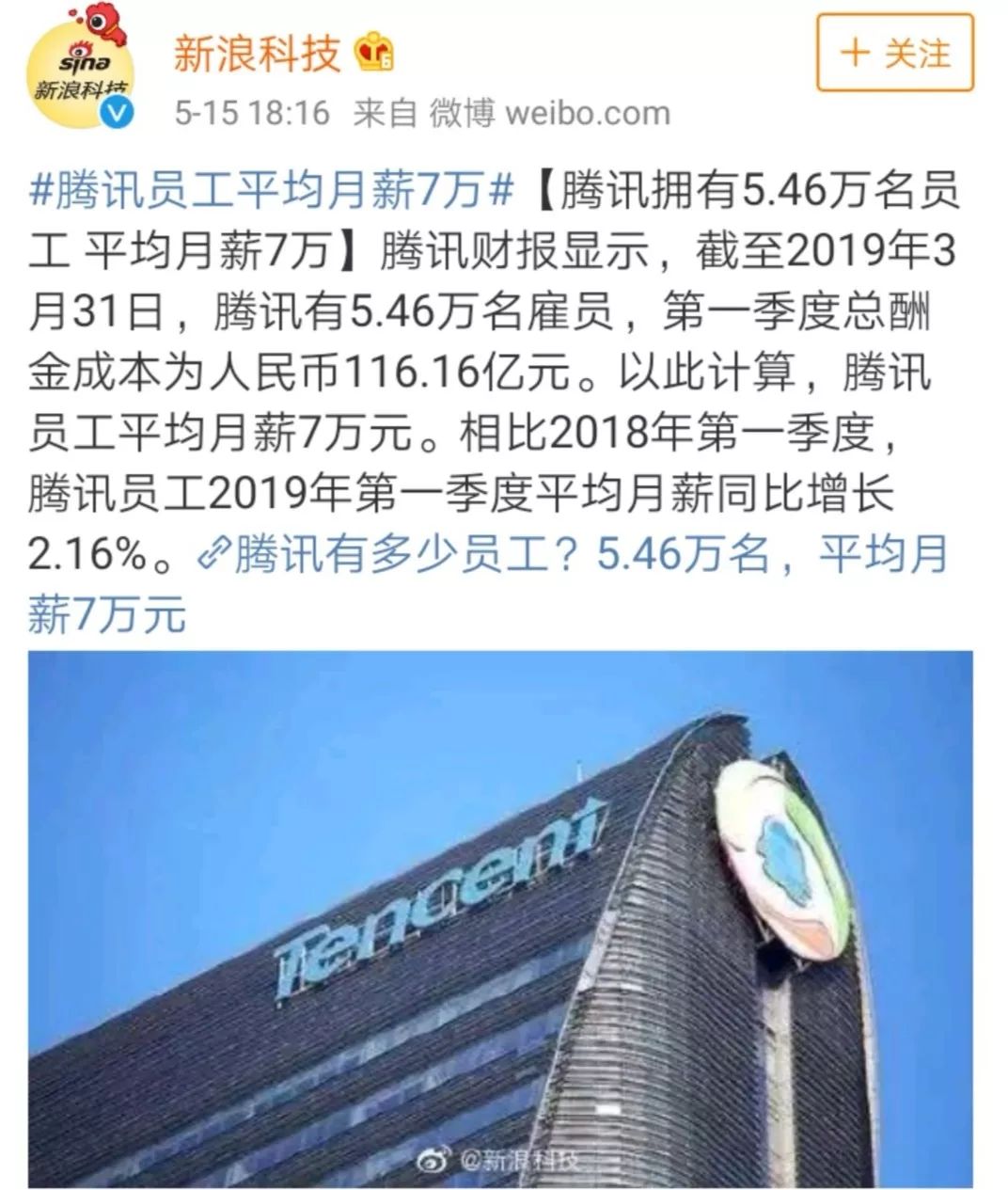Open the #腾讯员工平均月薪7万# hashtag topic
The image size is (1008, 1190).
271,194
